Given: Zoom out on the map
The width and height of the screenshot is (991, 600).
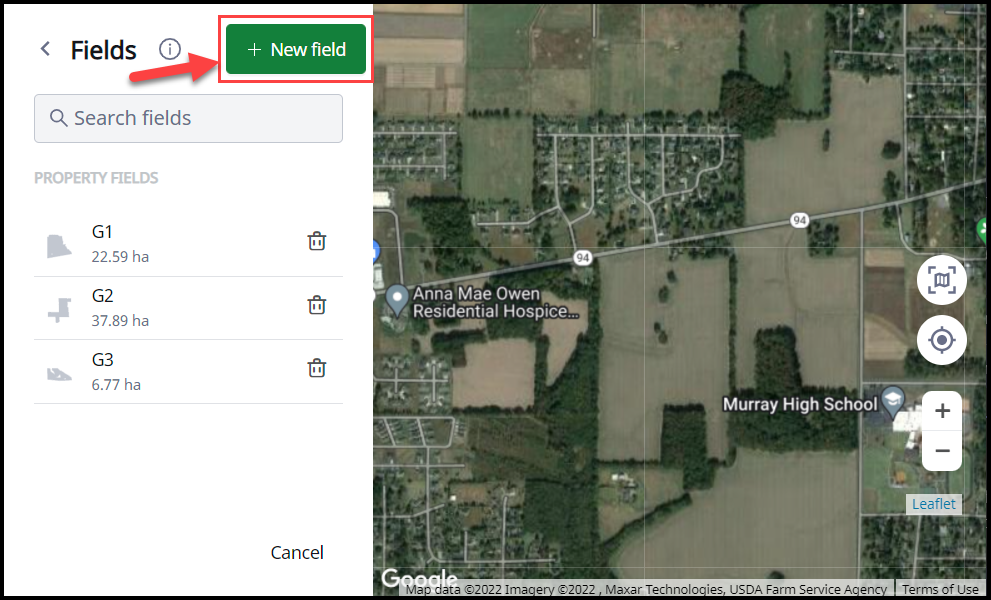Looking at the screenshot, I should point(941,451).
